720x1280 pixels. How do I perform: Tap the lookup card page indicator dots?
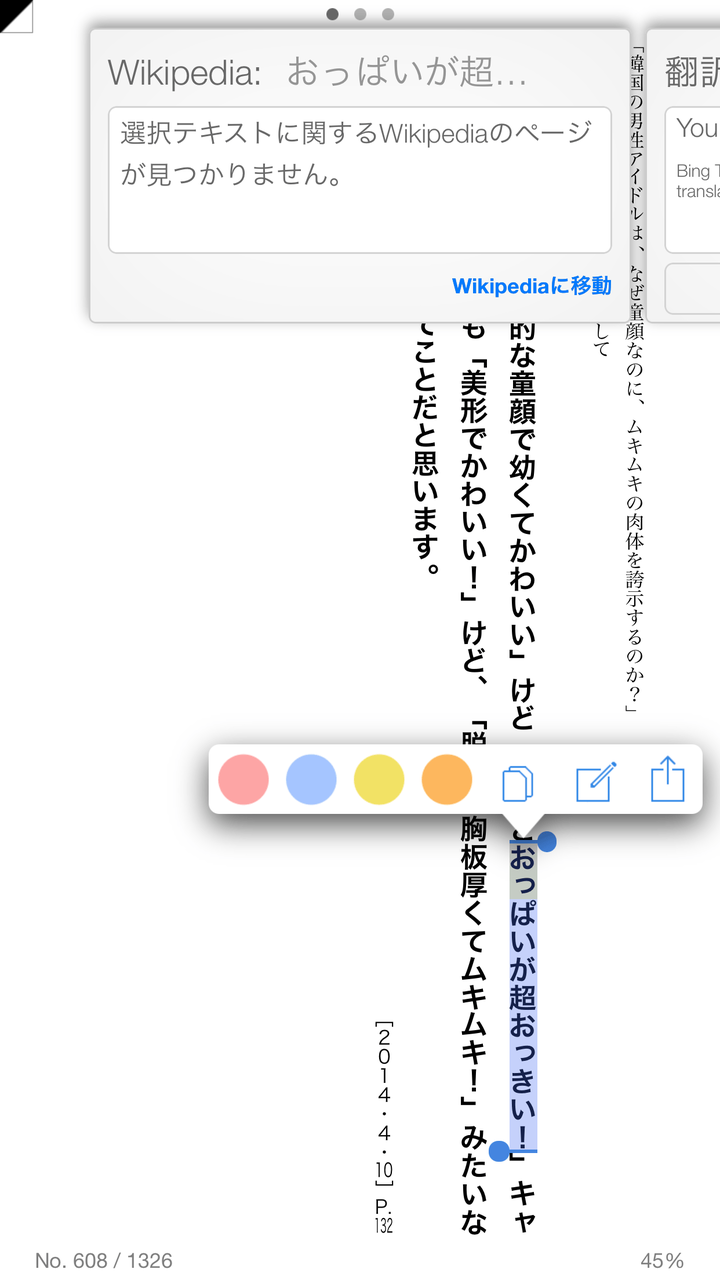360,14
